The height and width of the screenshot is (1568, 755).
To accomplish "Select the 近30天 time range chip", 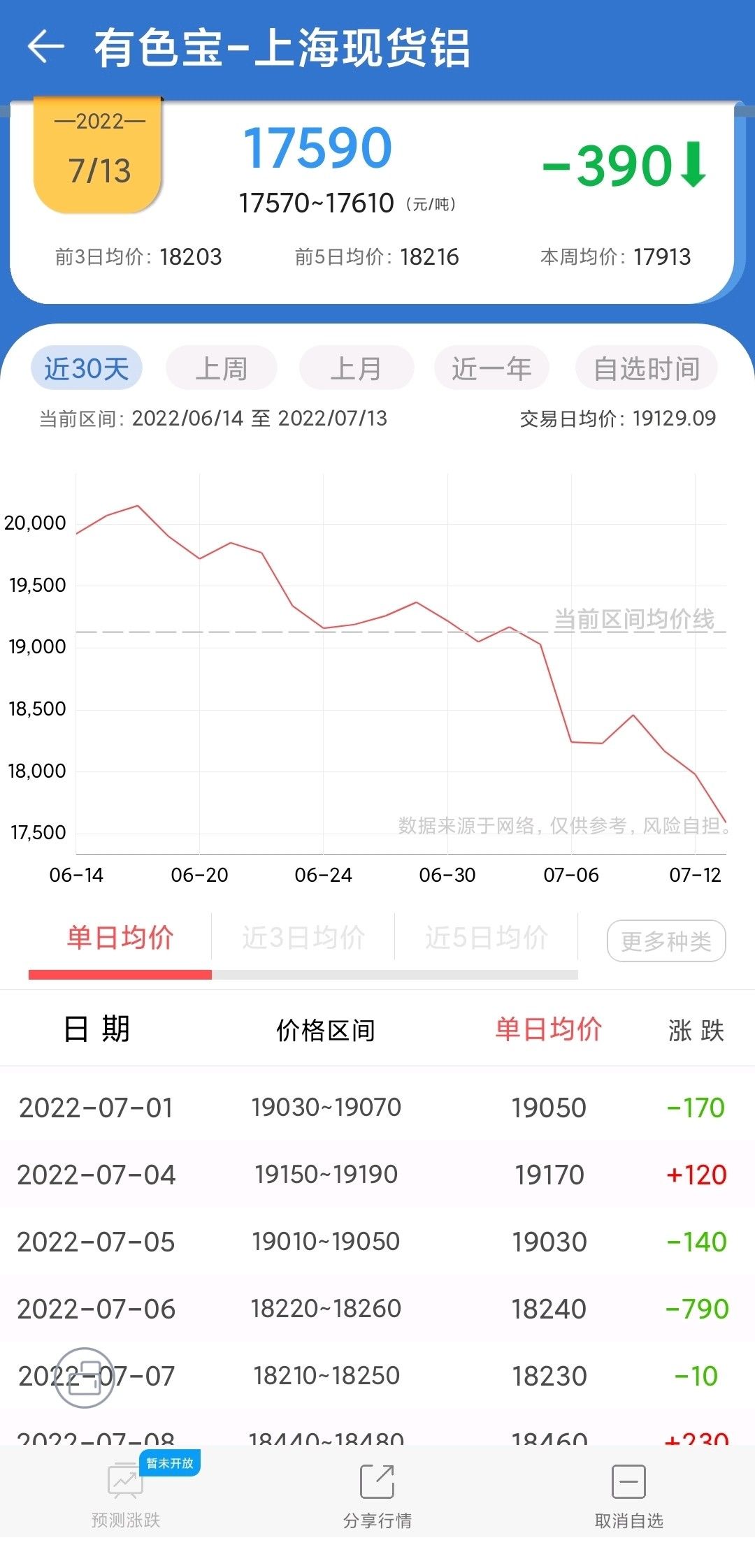I will (x=87, y=368).
